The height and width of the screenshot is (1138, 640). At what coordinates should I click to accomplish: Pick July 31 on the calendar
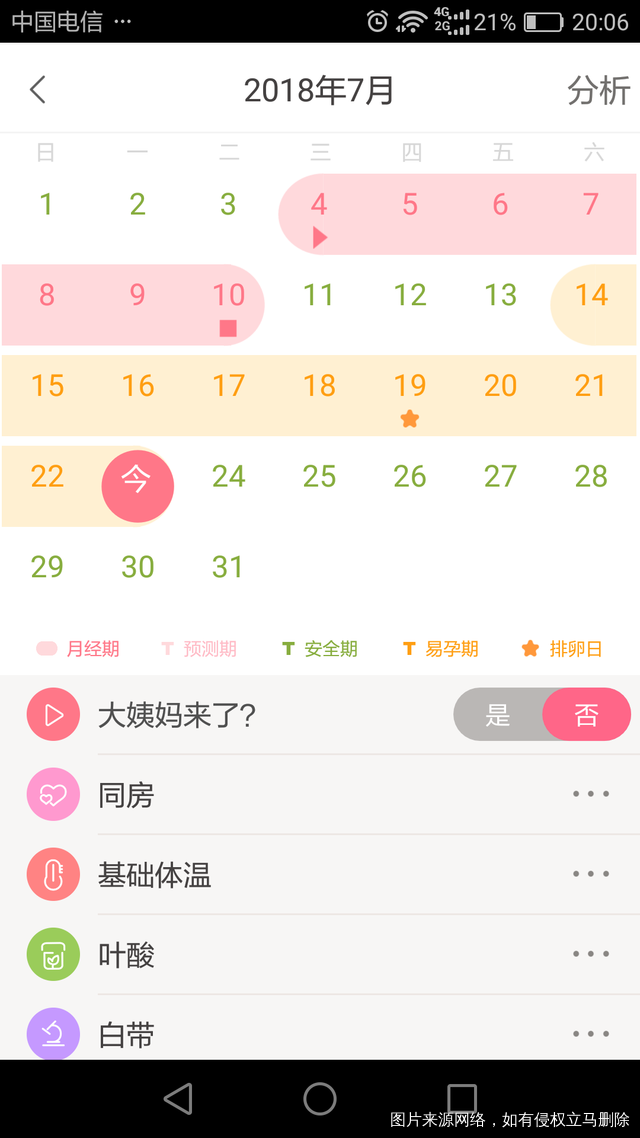(228, 567)
